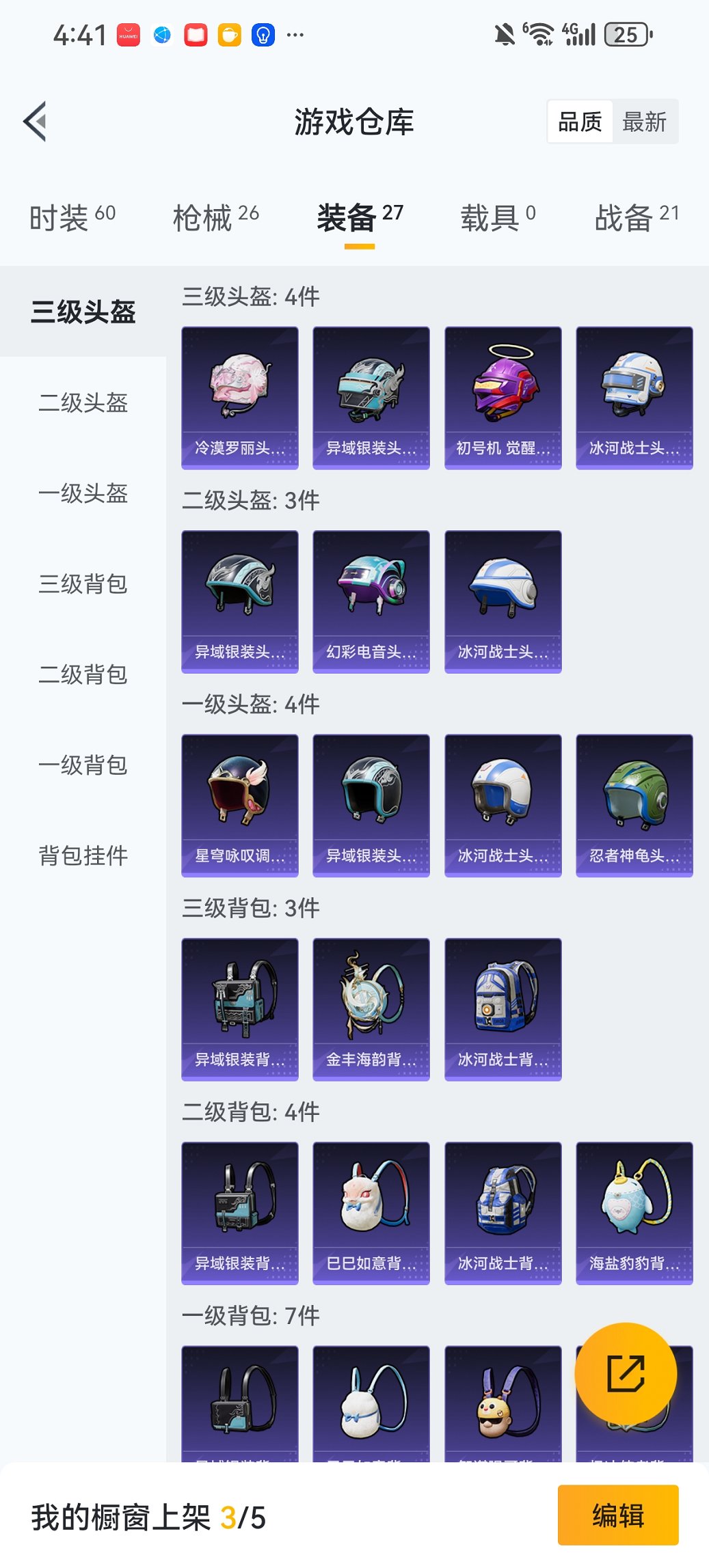Image resolution: width=709 pixels, height=1568 pixels.
Task: Select the 初号机 觉醒 helmet item
Action: click(503, 396)
